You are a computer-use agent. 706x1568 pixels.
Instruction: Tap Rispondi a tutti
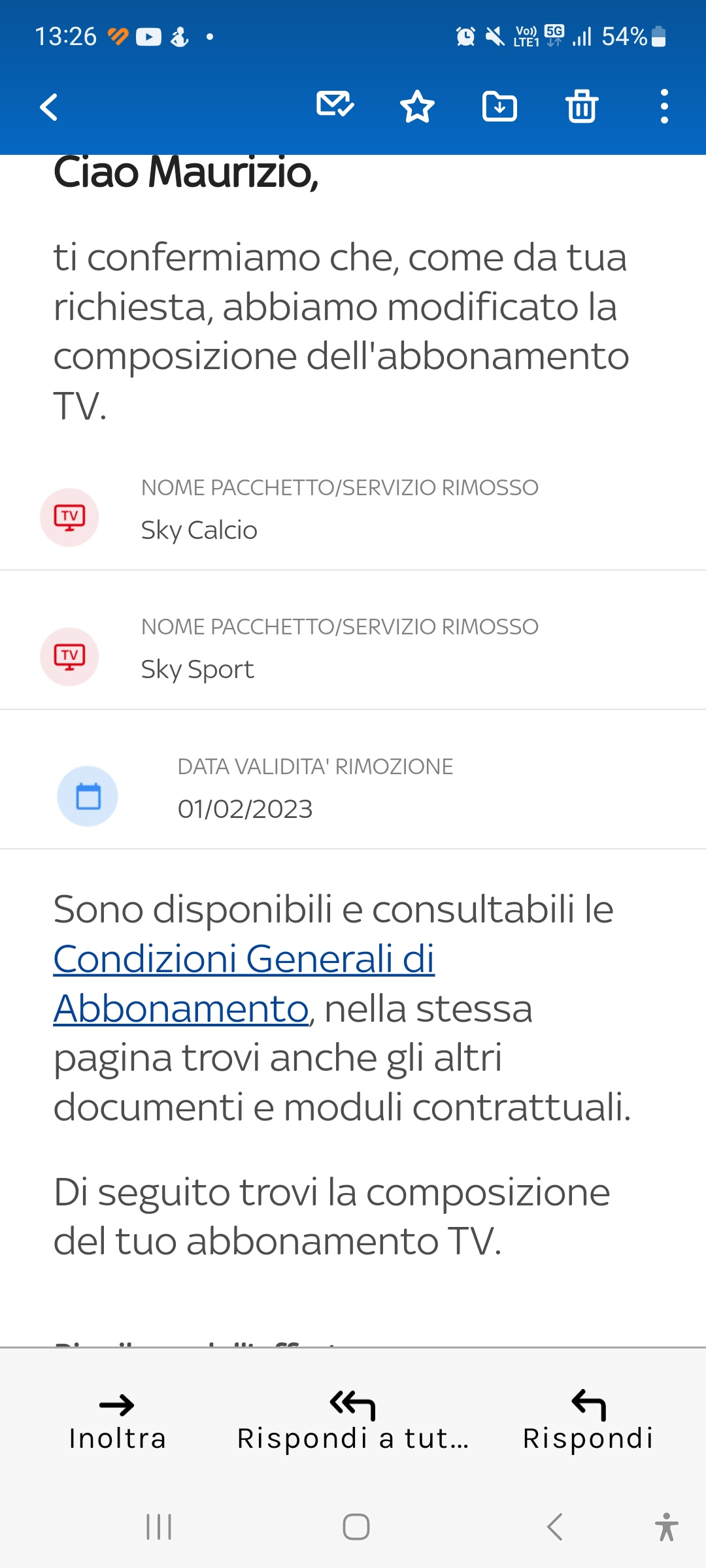(353, 1420)
